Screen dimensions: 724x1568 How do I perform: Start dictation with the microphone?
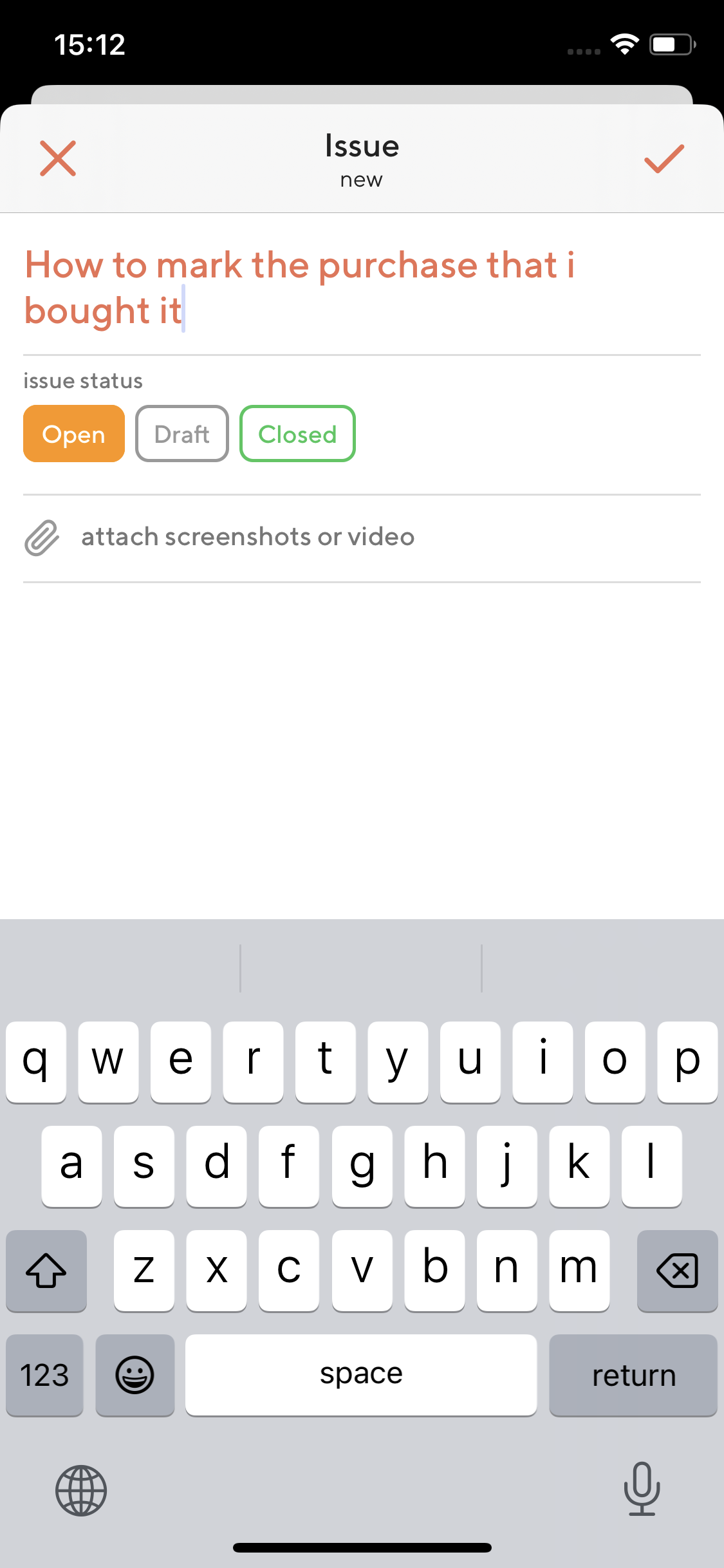(x=642, y=1489)
